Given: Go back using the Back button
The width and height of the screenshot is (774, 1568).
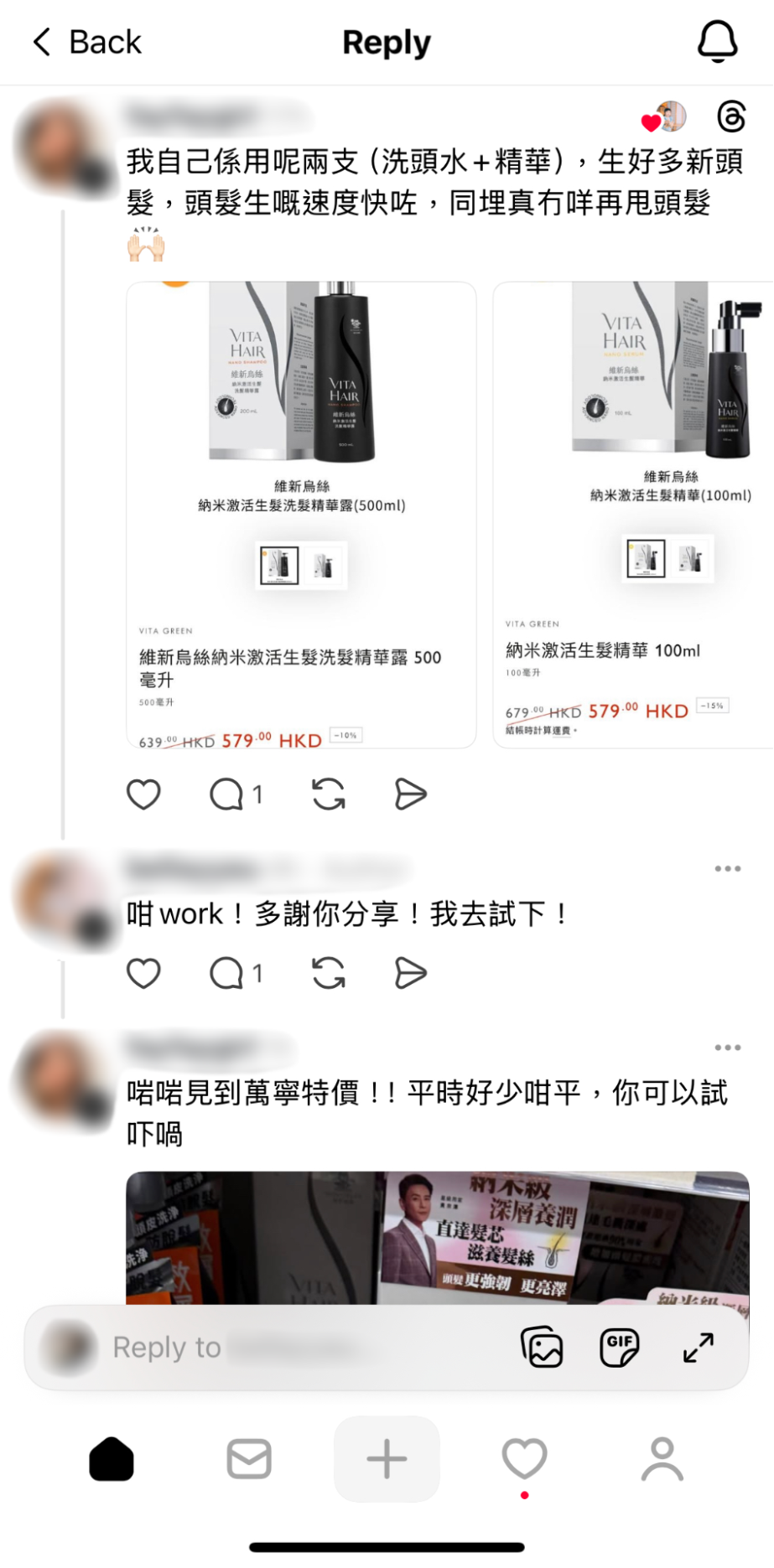Looking at the screenshot, I should tap(87, 42).
